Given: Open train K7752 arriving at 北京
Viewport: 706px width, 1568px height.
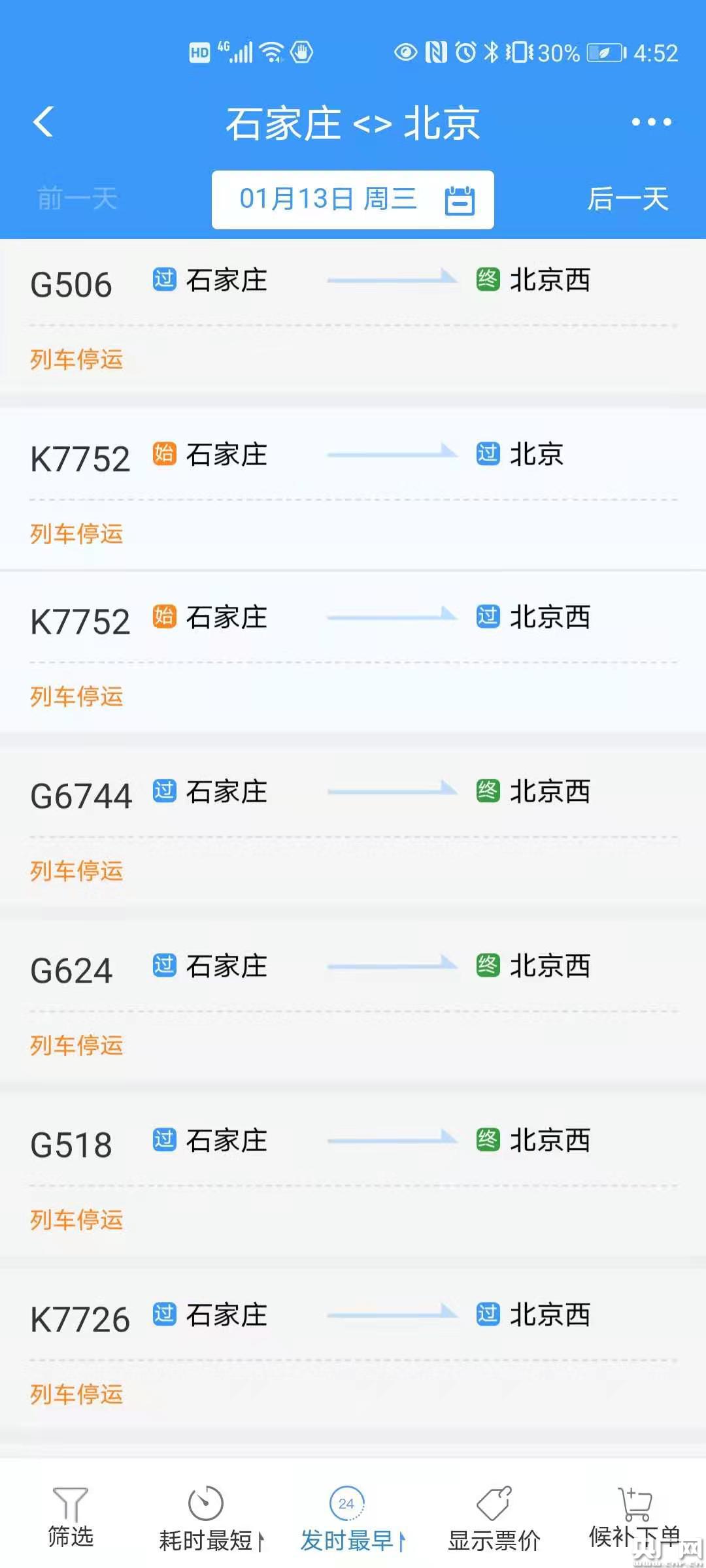Looking at the screenshot, I should tap(353, 490).
